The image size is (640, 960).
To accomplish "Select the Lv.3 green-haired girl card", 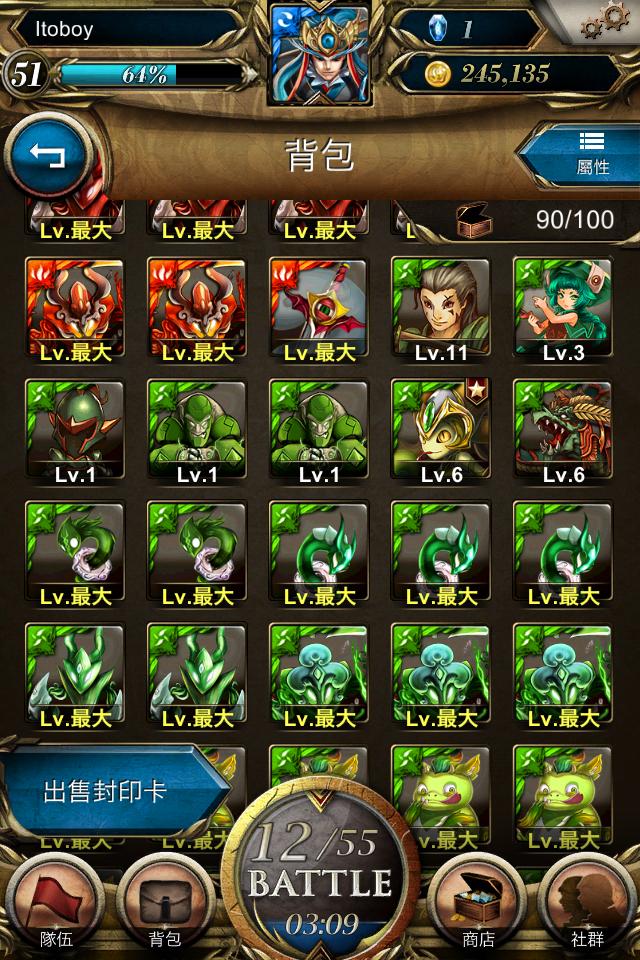I will (563, 309).
